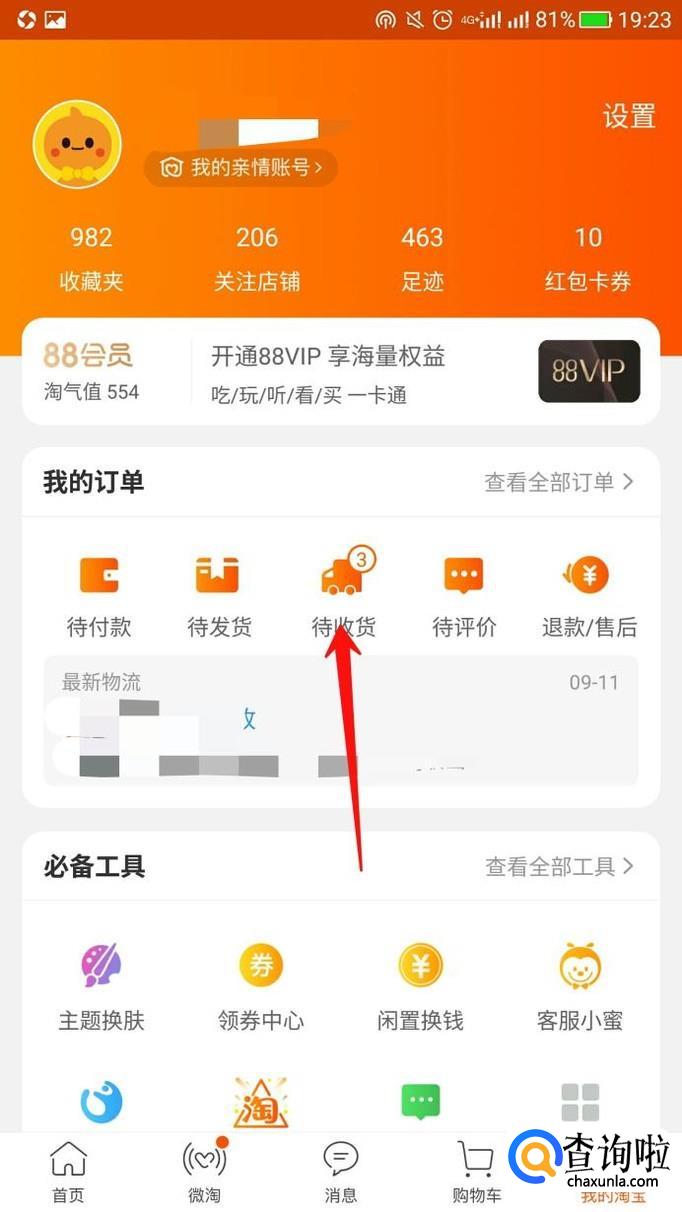Switch to the 首页 tab
Screen dimensions: 682x1212
68,1172
